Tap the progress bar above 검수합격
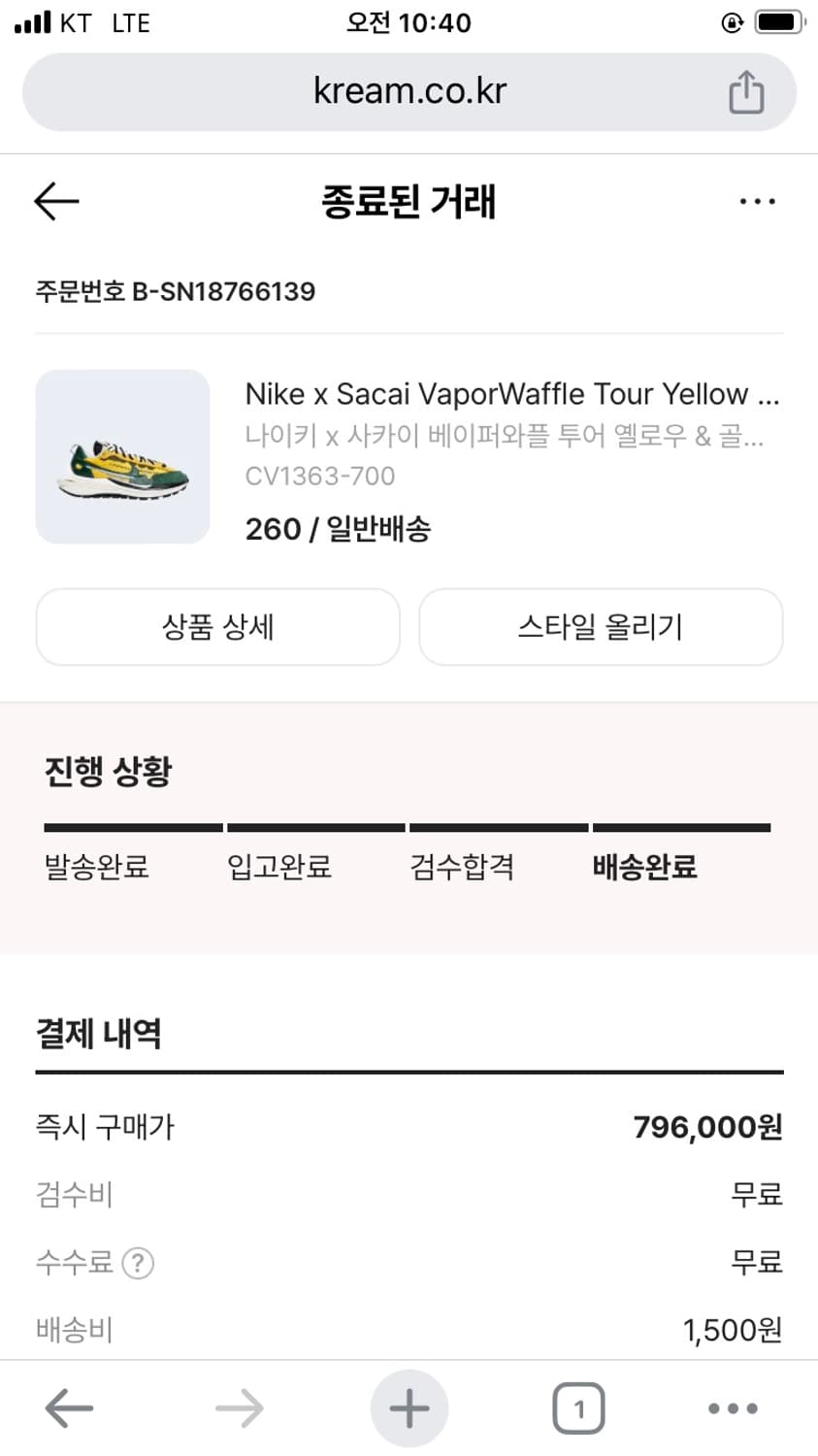 [500, 828]
